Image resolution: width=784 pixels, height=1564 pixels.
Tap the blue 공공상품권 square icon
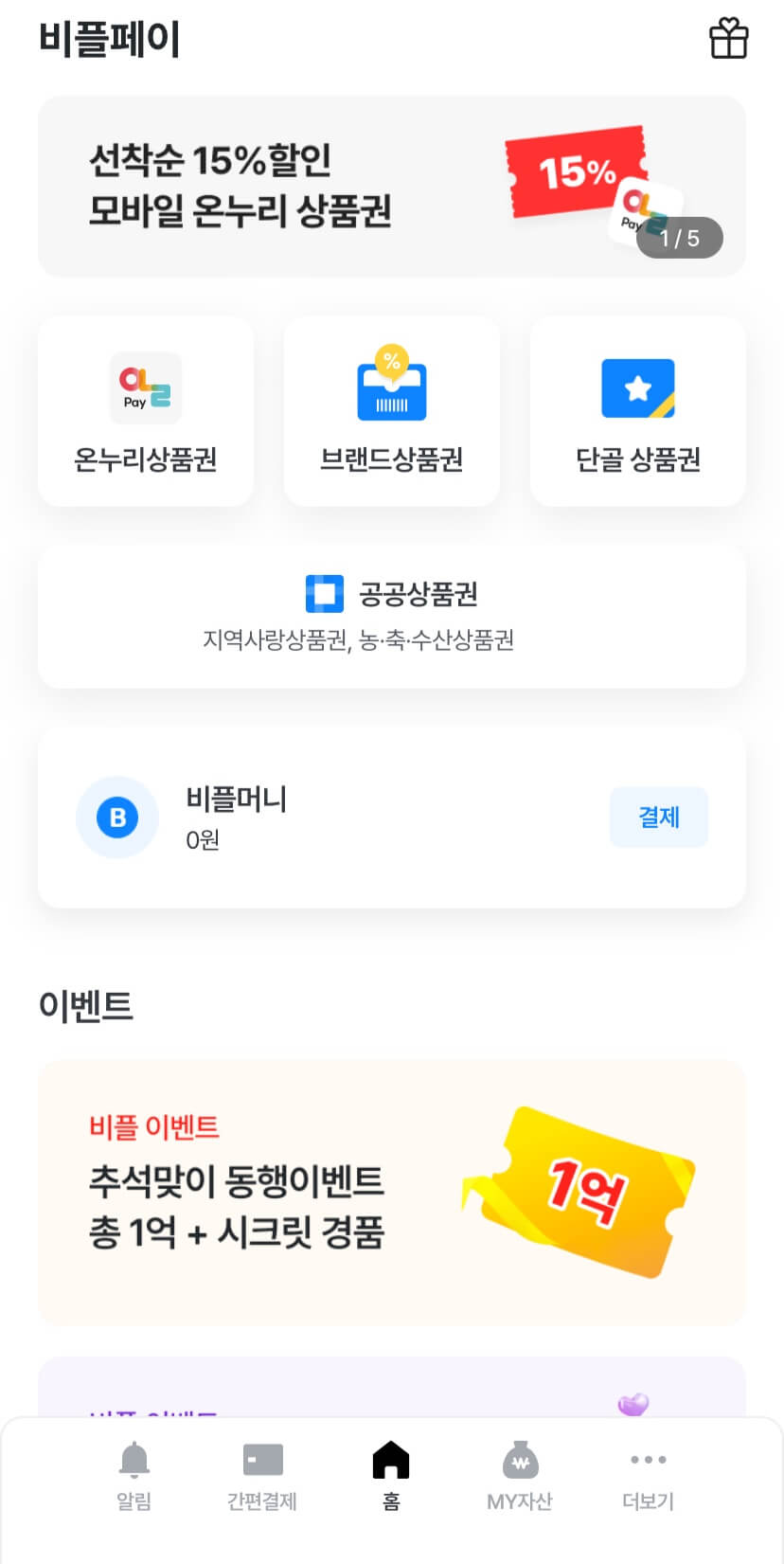click(324, 594)
